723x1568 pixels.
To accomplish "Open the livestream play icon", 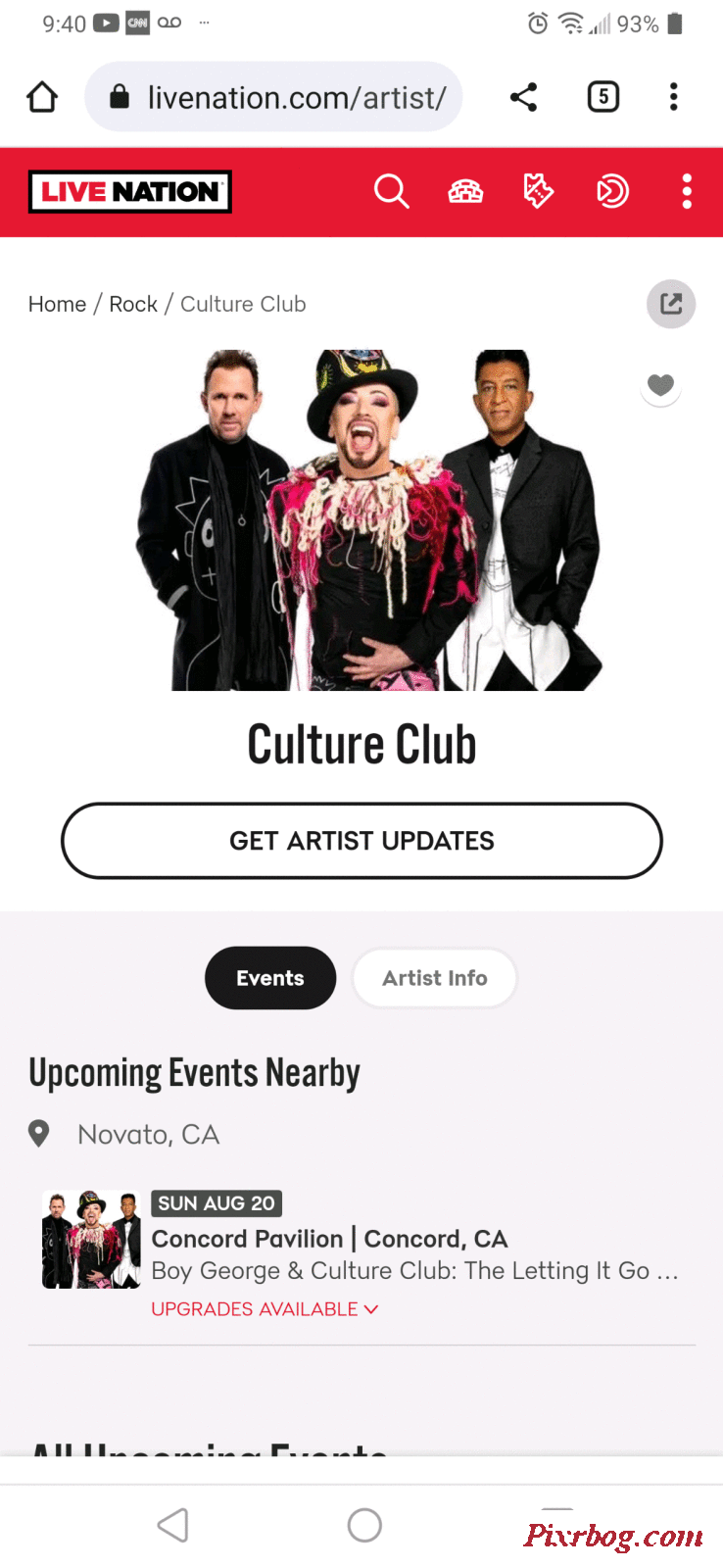I will [x=612, y=191].
